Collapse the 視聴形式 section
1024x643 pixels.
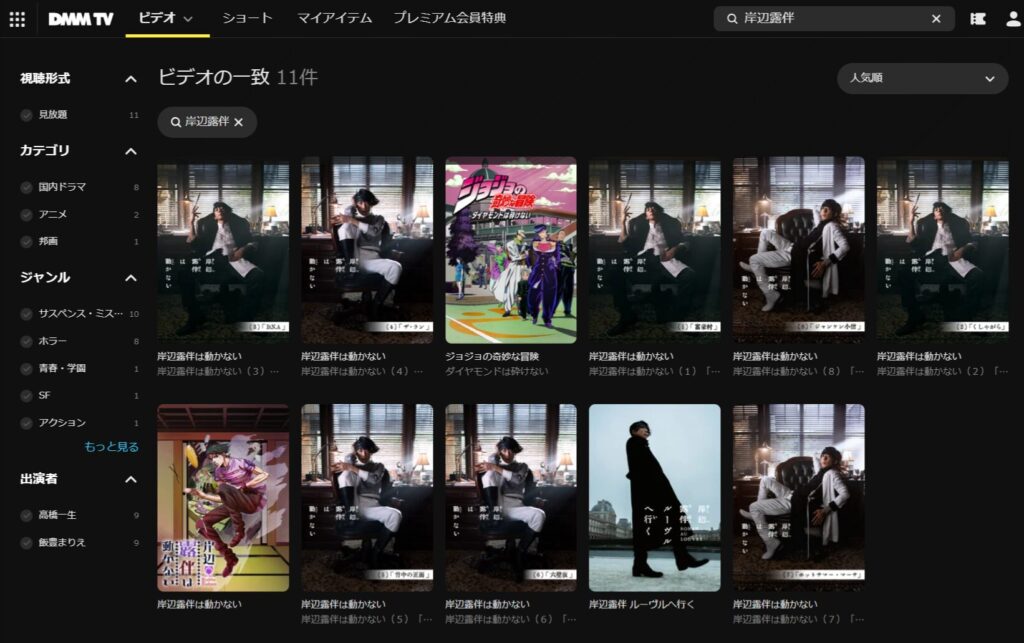(x=130, y=79)
